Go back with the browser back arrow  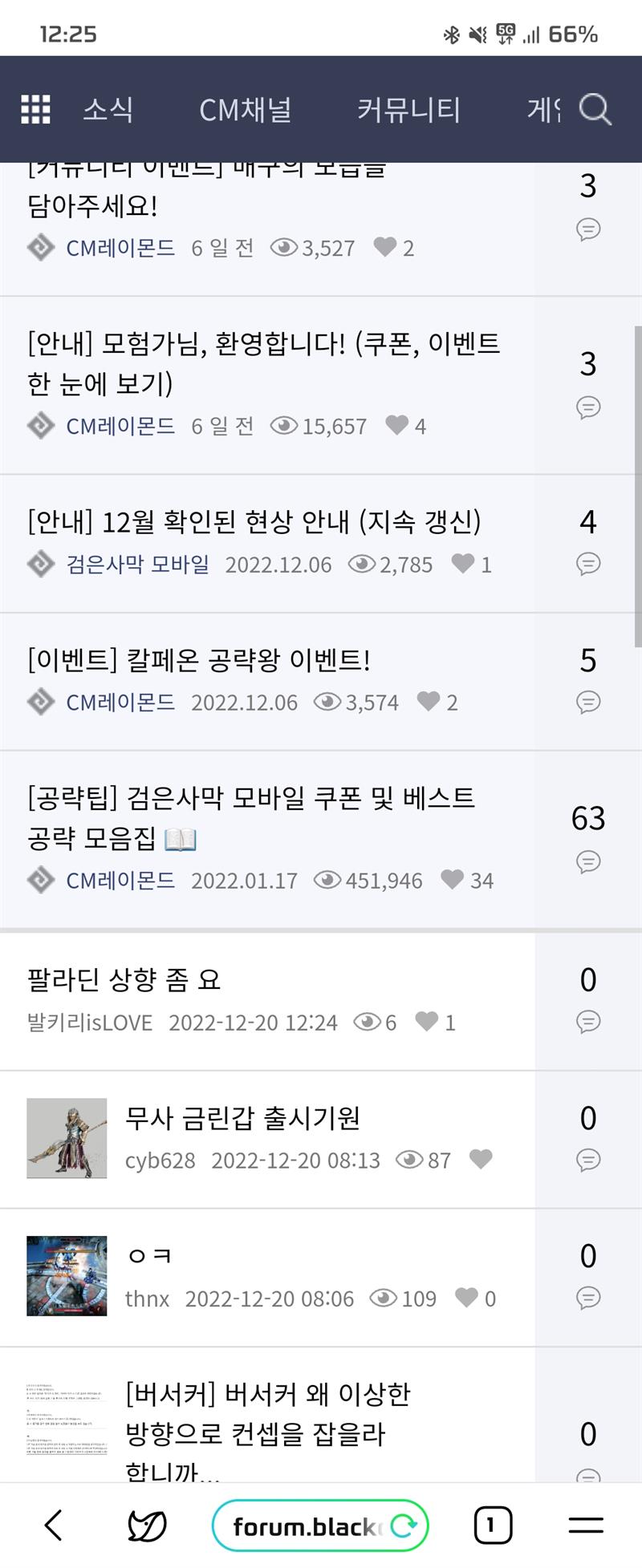53,1525
